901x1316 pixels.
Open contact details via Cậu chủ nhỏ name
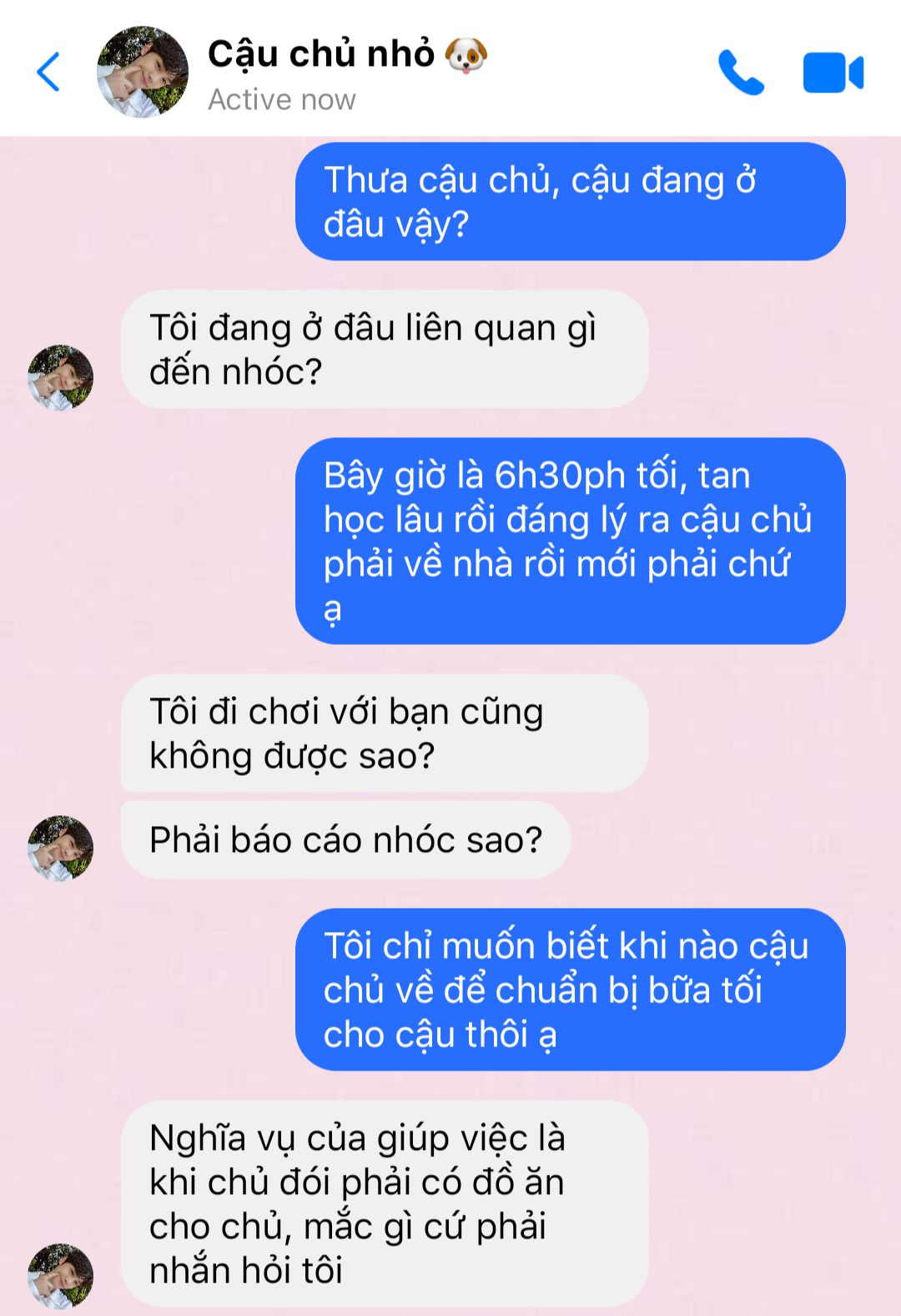(x=321, y=54)
